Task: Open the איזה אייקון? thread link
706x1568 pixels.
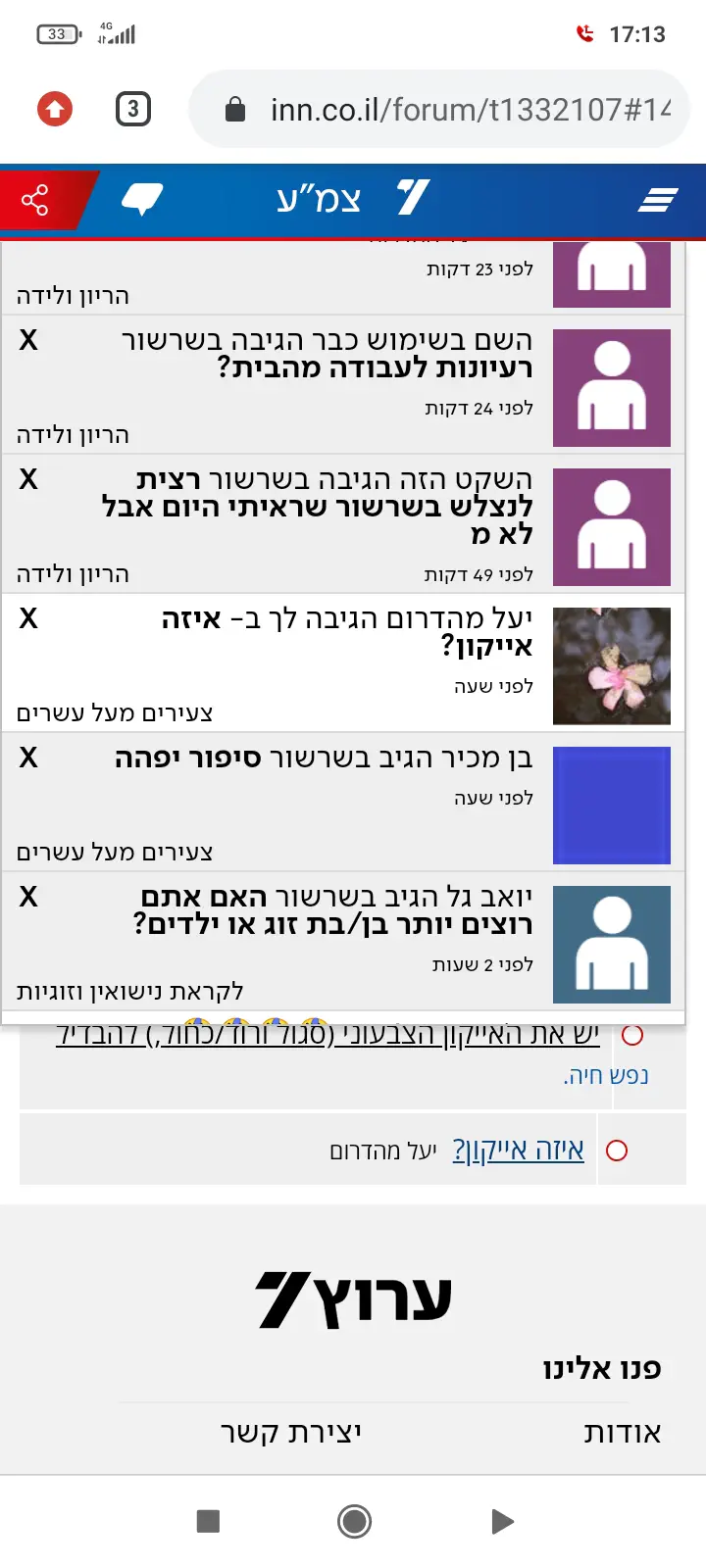Action: (x=518, y=1150)
